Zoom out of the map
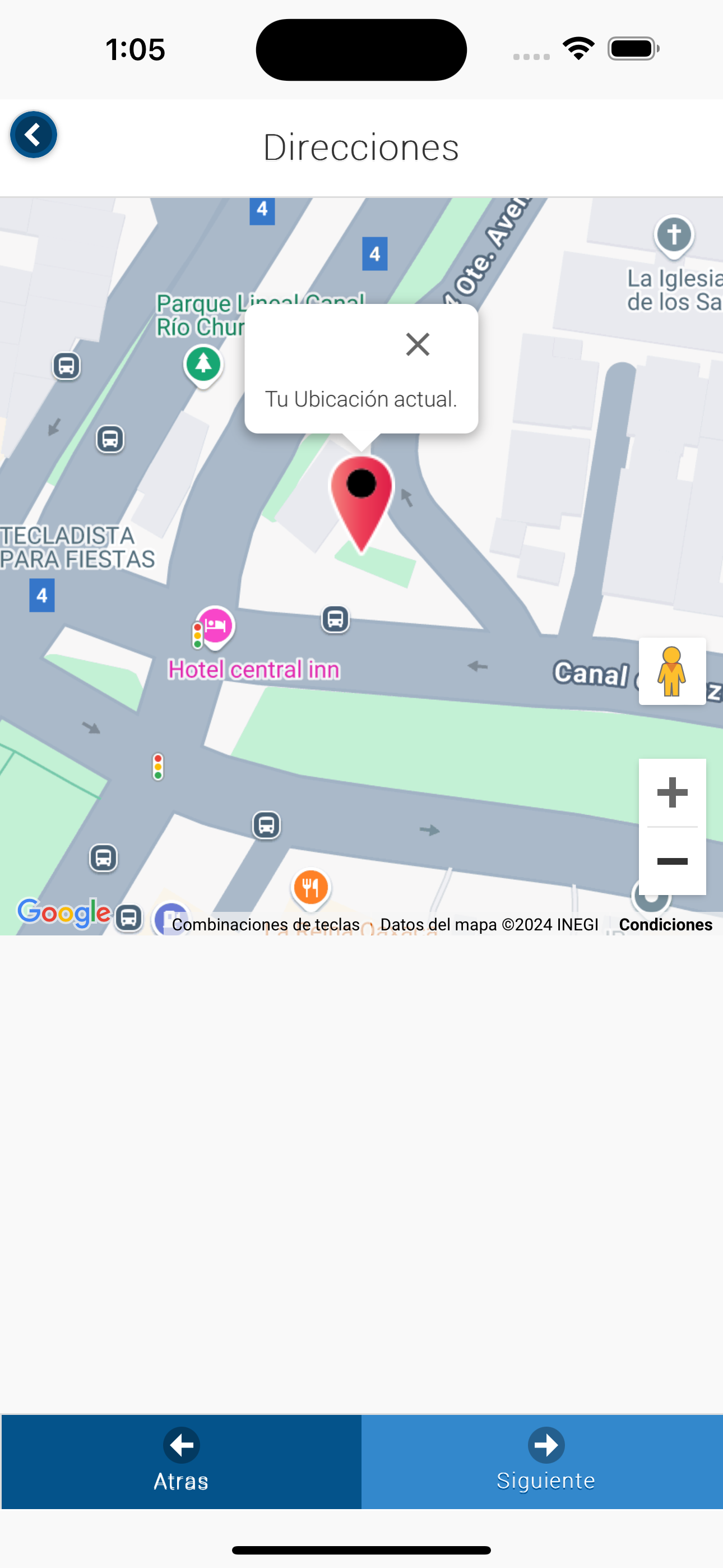Image resolution: width=723 pixels, height=1568 pixels. pos(672,861)
